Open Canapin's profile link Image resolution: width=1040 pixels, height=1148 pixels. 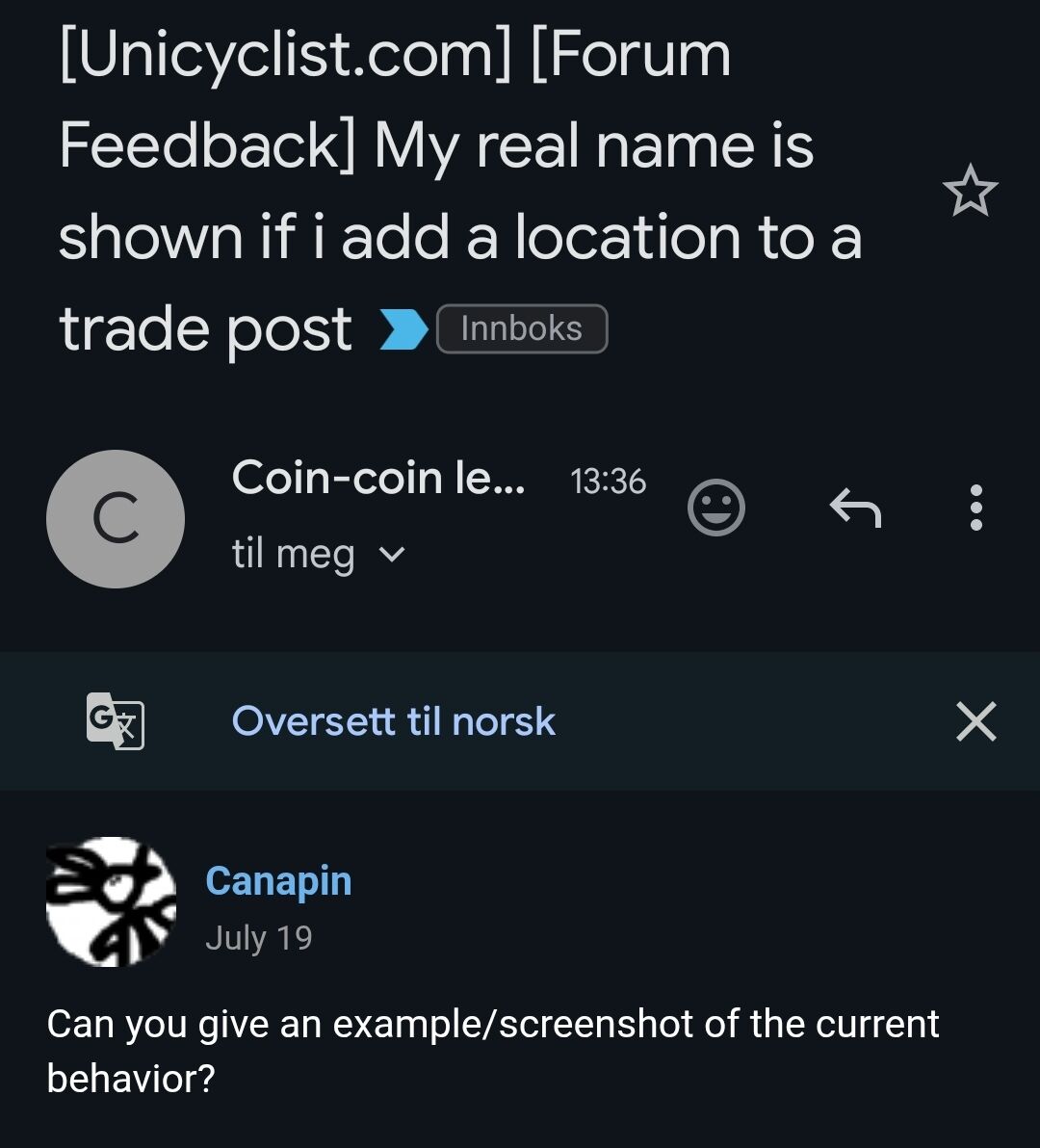click(278, 881)
